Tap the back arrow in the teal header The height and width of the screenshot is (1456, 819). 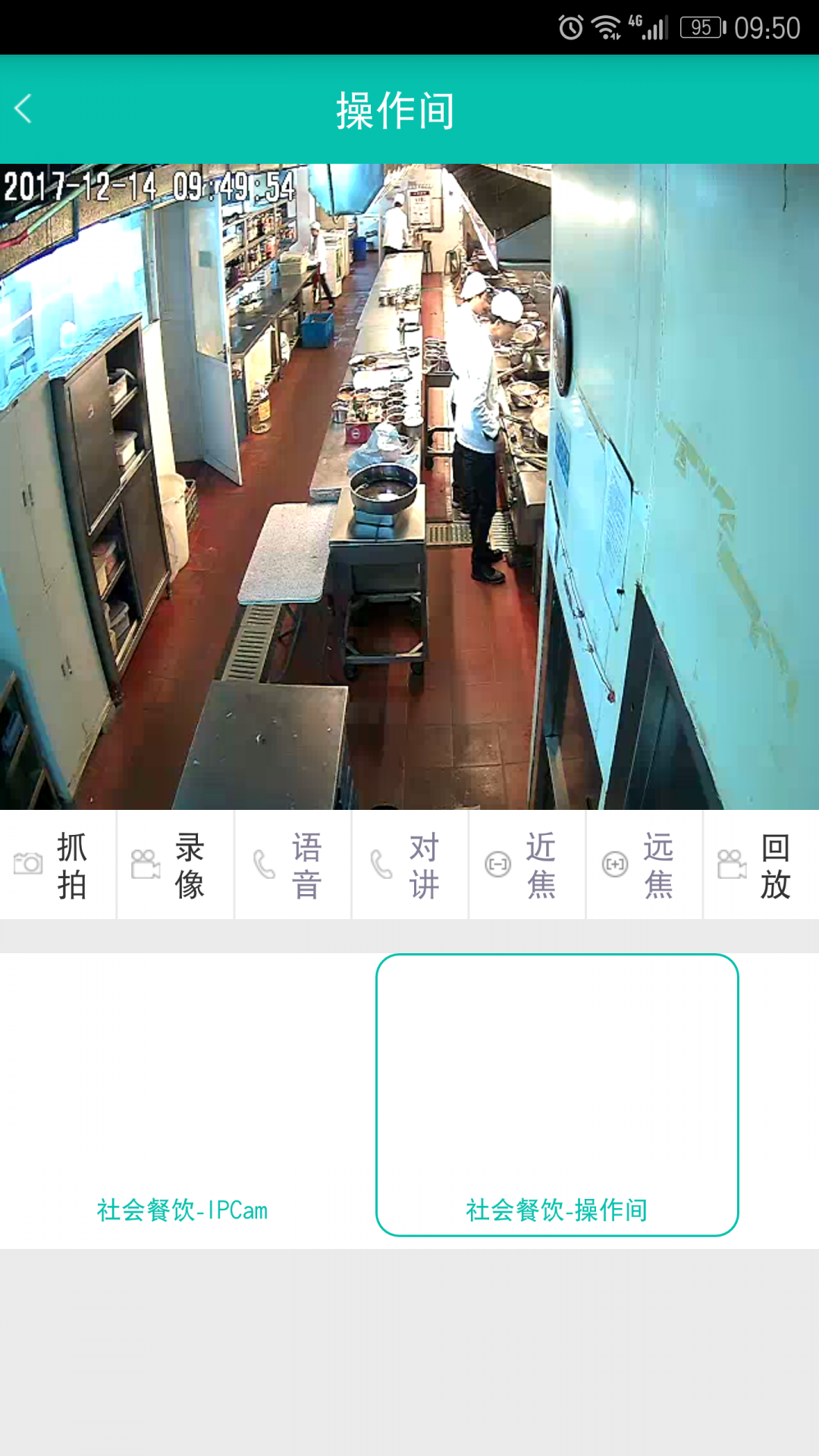click(x=24, y=108)
